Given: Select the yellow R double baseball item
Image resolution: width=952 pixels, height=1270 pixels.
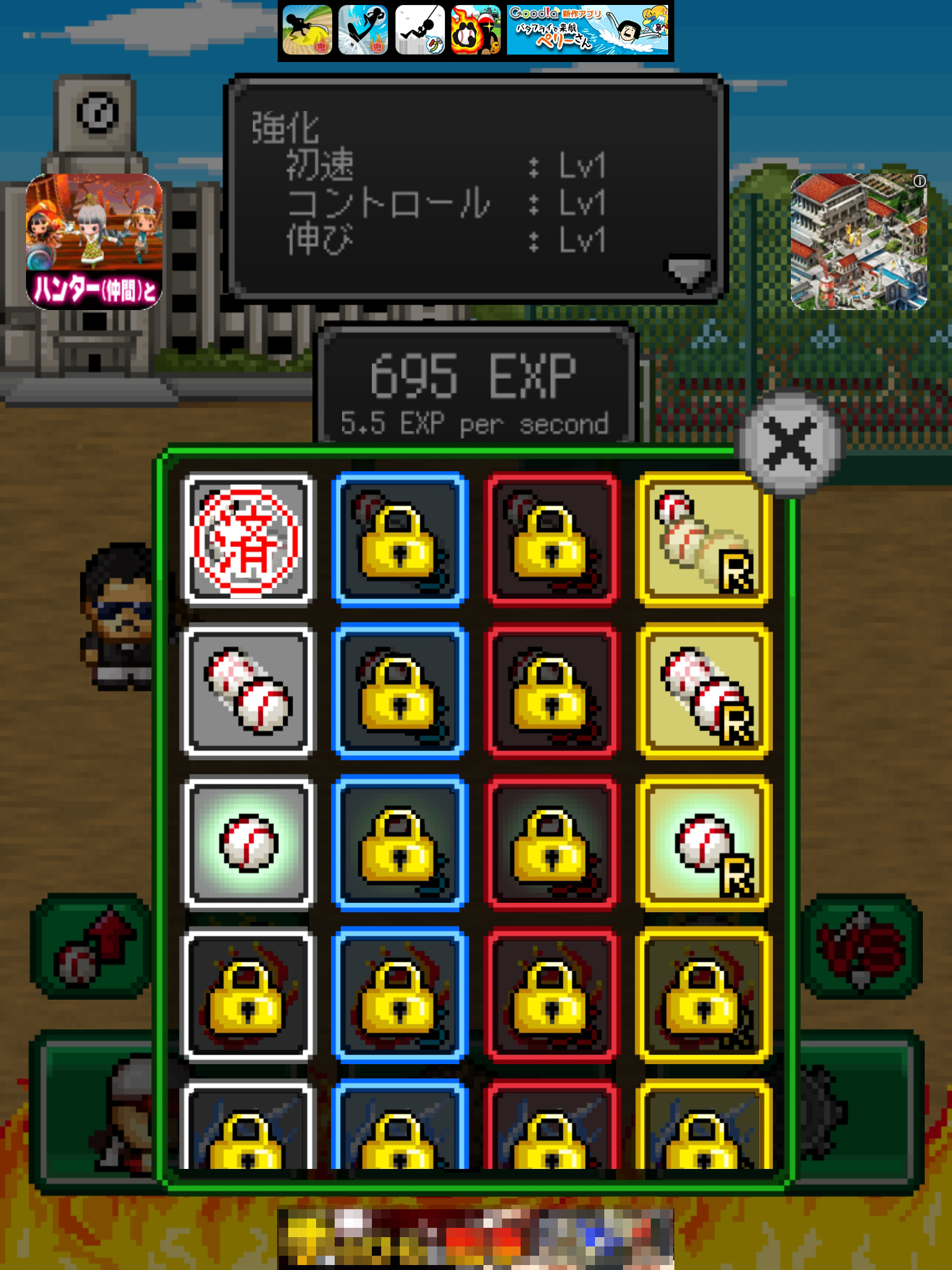Looking at the screenshot, I should 703,691.
